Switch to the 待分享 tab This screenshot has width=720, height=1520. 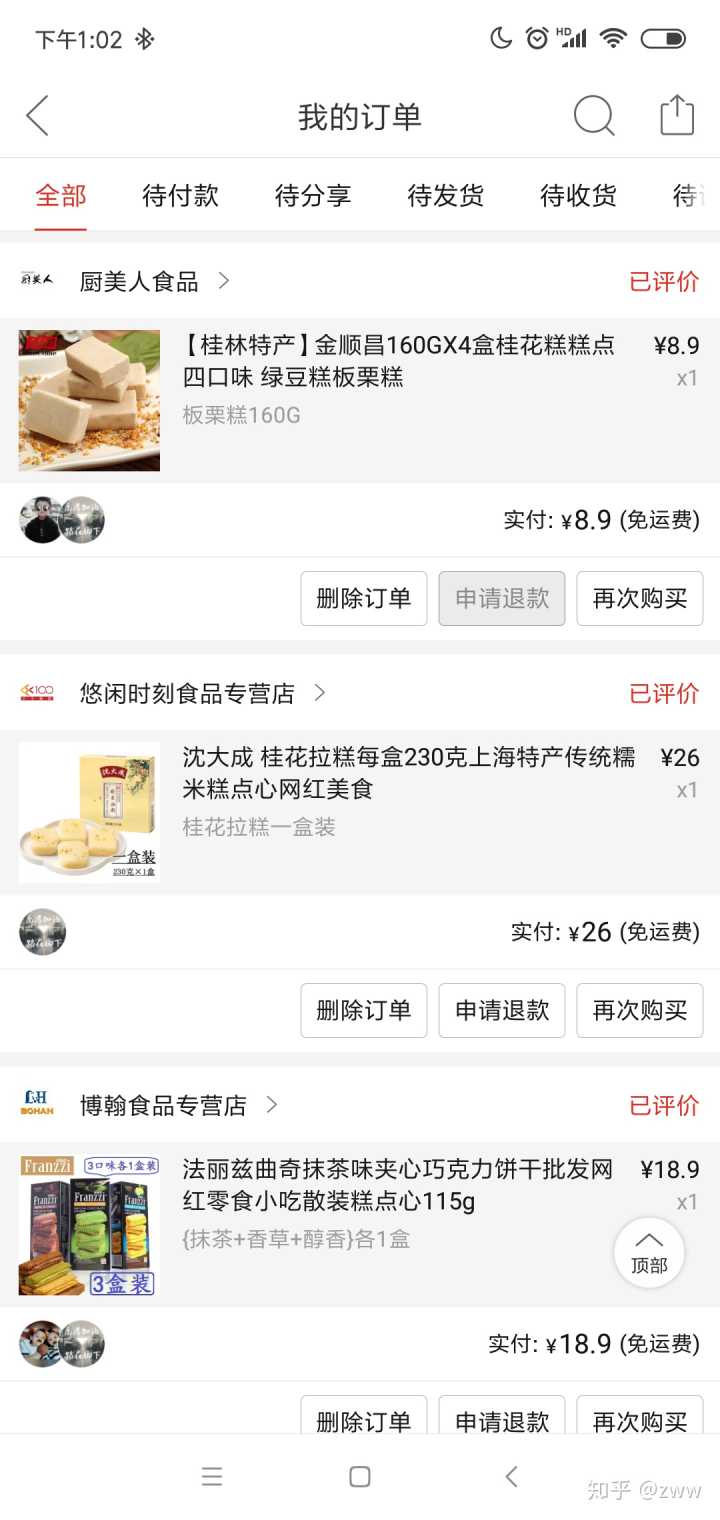[x=313, y=195]
